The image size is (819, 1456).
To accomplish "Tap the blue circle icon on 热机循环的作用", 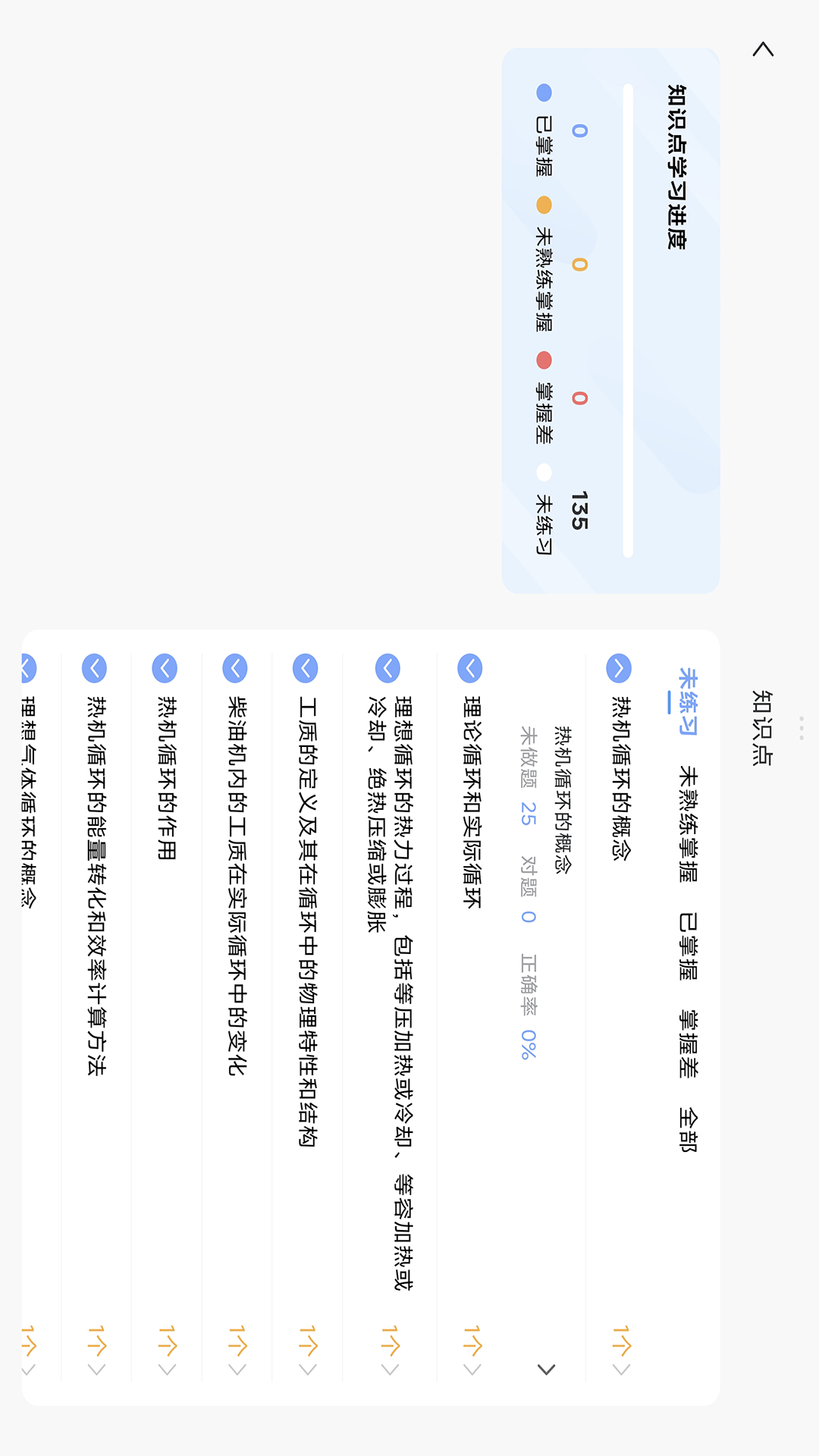I will [165, 669].
